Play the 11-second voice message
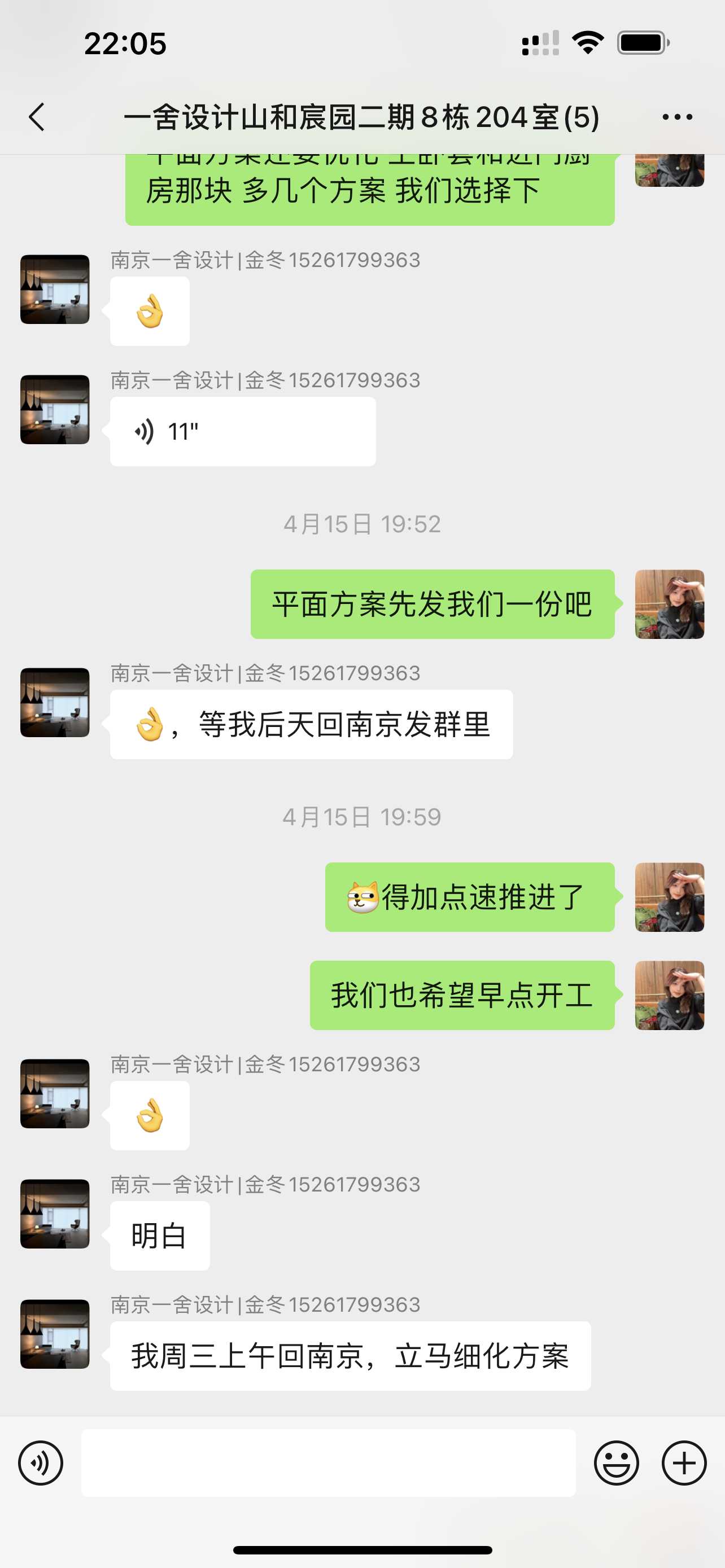 click(x=242, y=432)
